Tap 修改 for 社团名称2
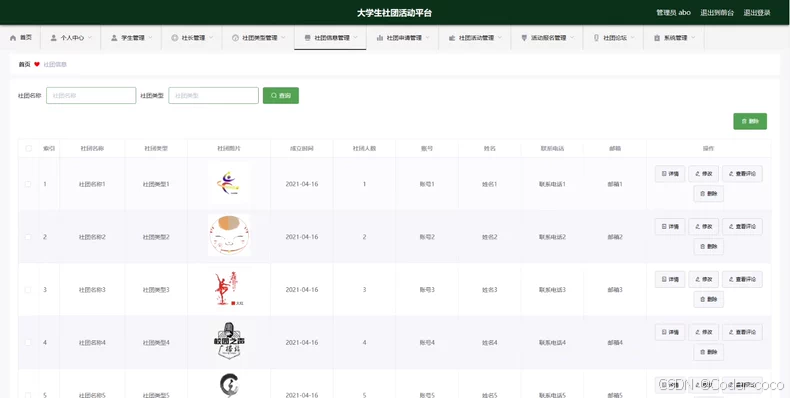This screenshot has width=790, height=398. point(703,227)
